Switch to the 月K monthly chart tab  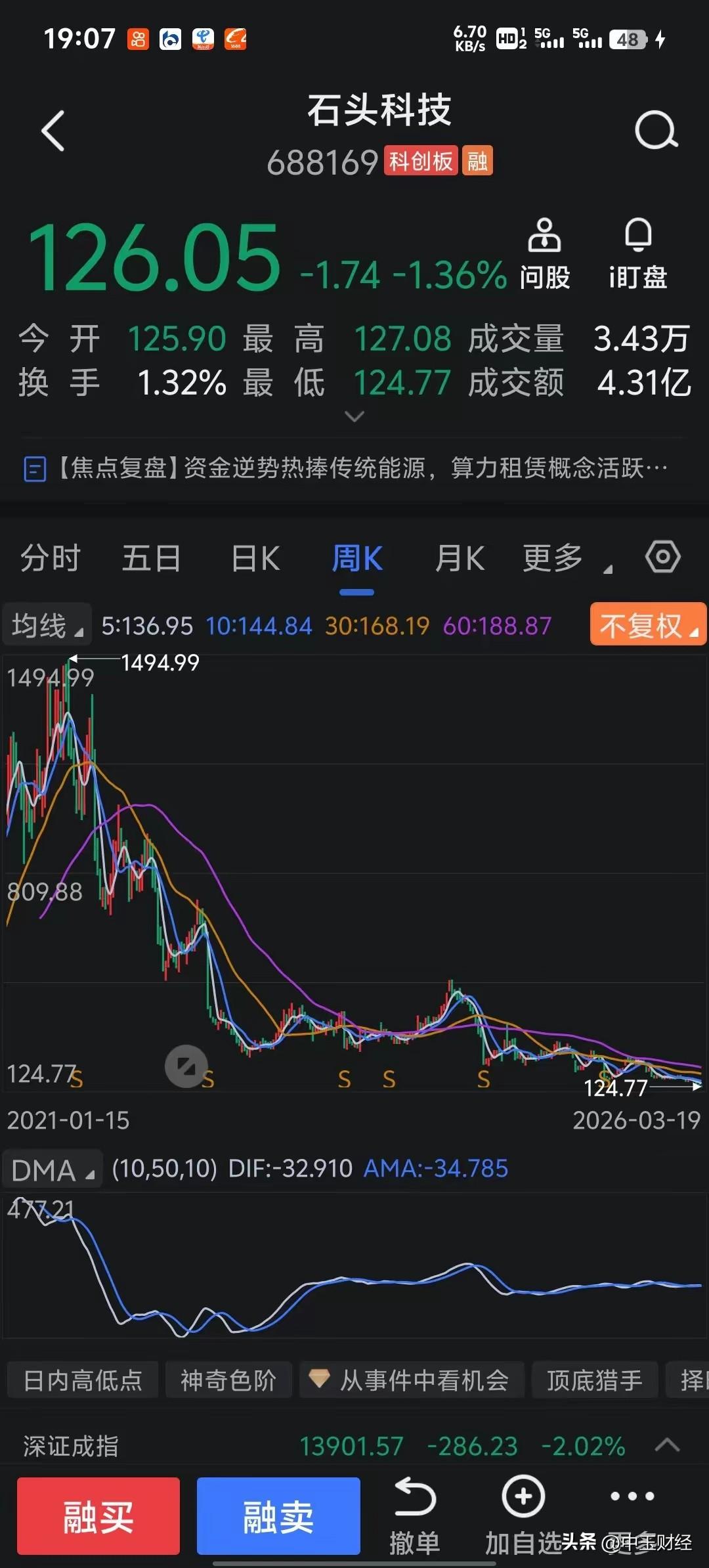coord(460,557)
